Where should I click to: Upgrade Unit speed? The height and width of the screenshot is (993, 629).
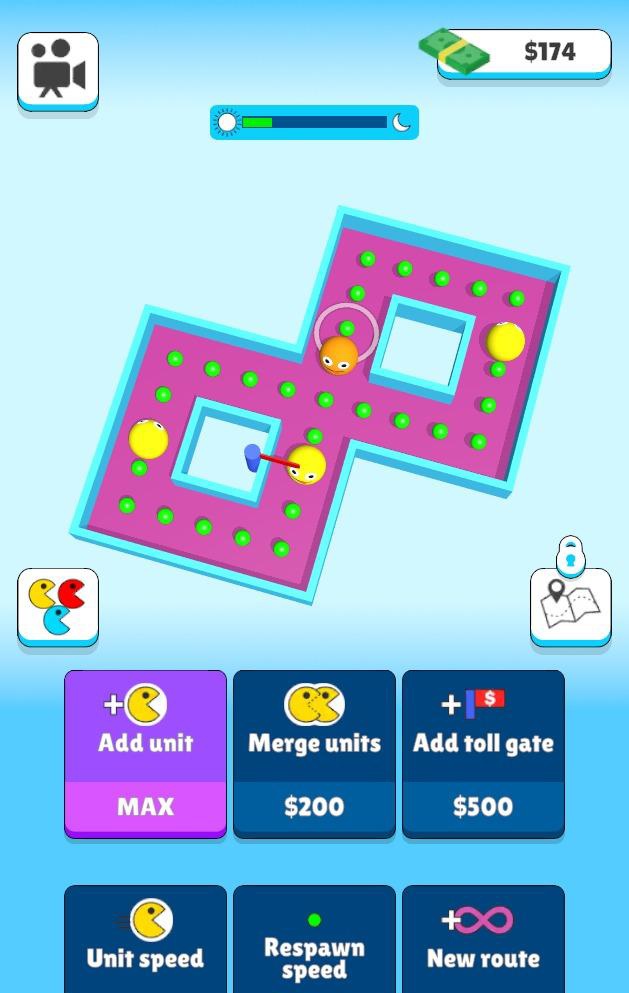click(146, 938)
